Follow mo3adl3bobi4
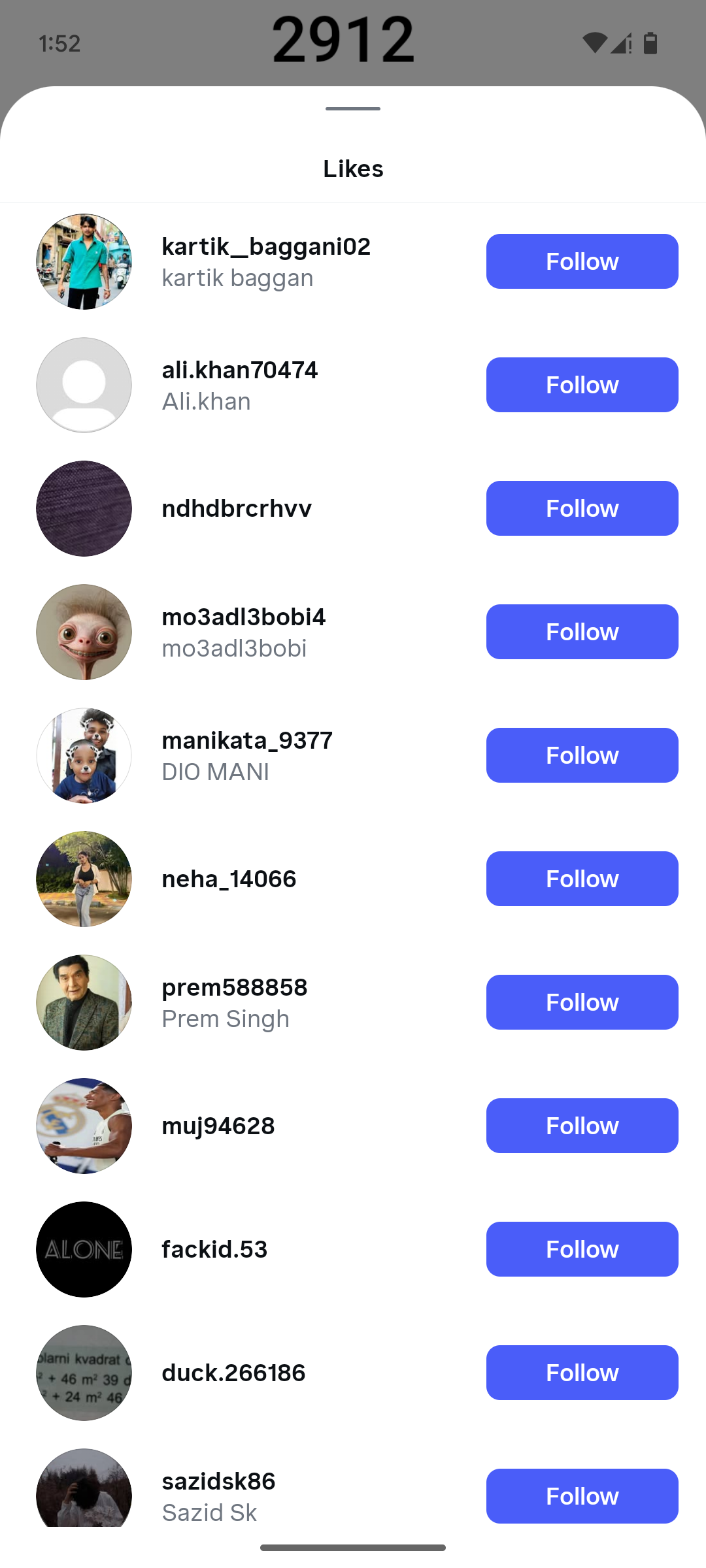Image resolution: width=706 pixels, height=1568 pixels. (x=582, y=632)
